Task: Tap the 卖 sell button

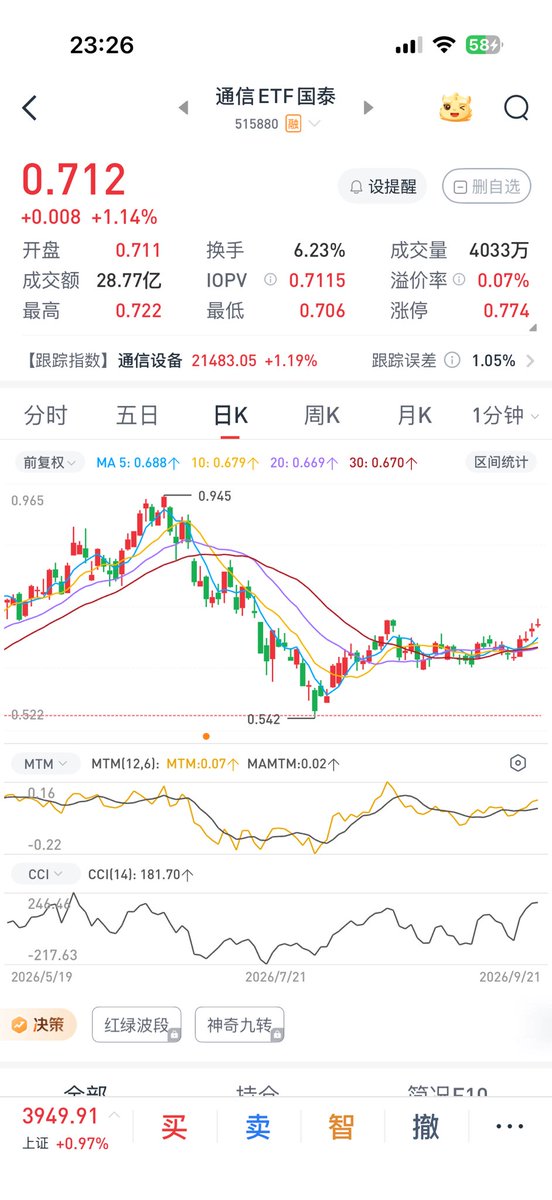Action: click(258, 1127)
